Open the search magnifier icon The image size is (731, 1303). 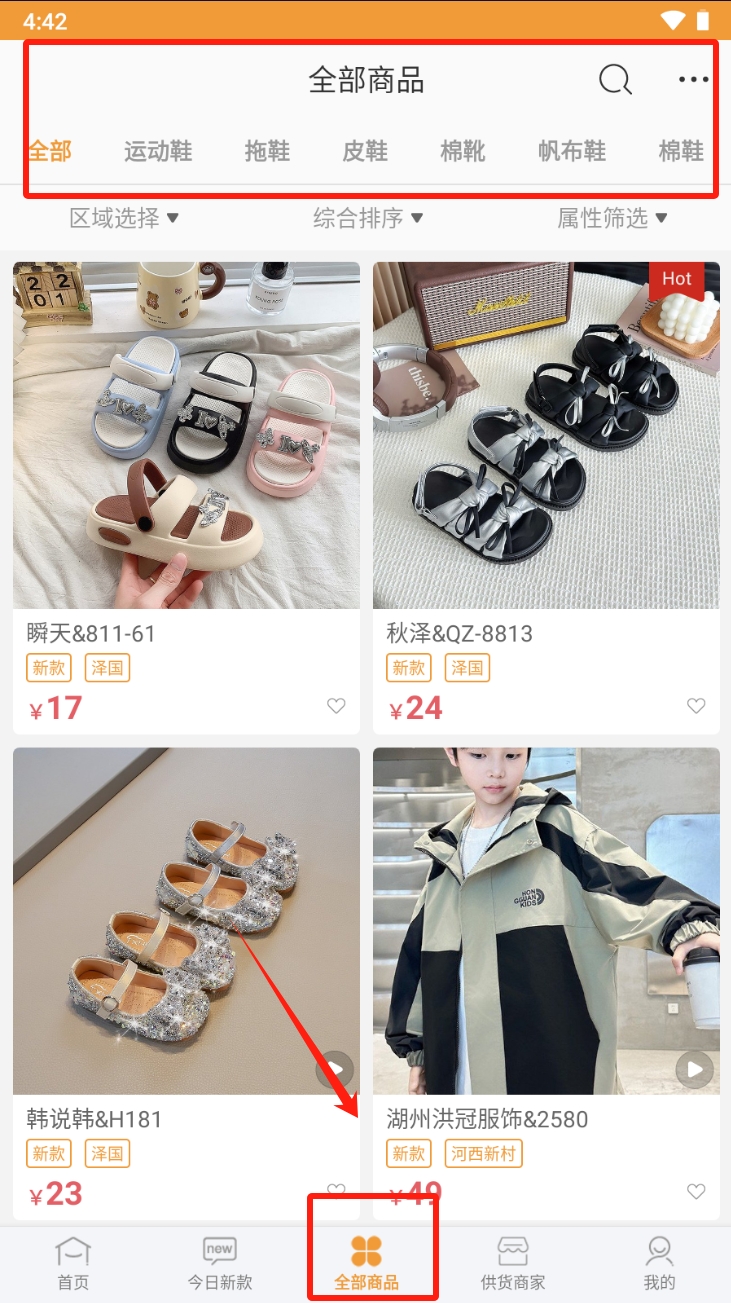coord(615,79)
